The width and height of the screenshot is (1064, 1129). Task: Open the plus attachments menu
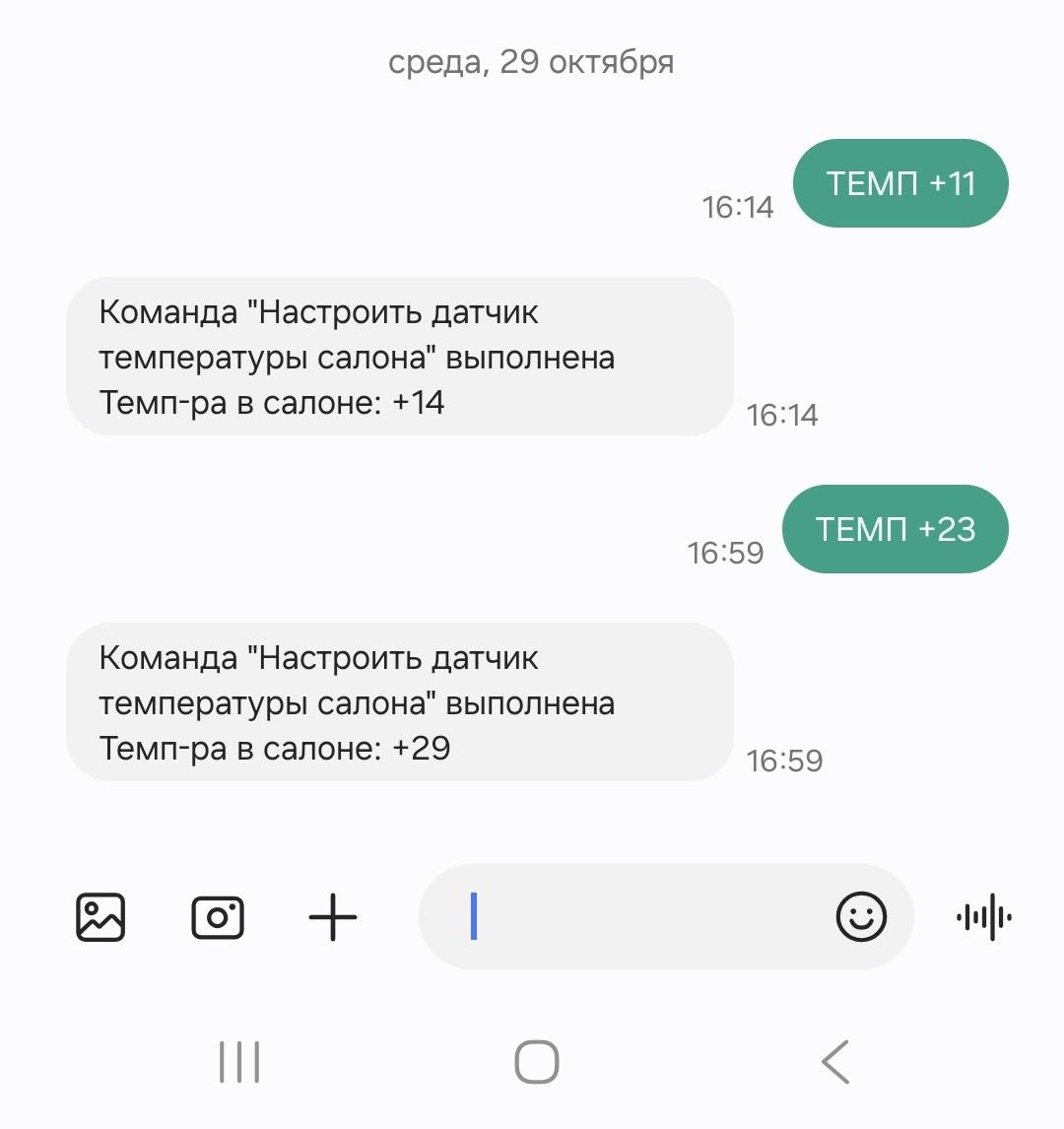point(333,917)
